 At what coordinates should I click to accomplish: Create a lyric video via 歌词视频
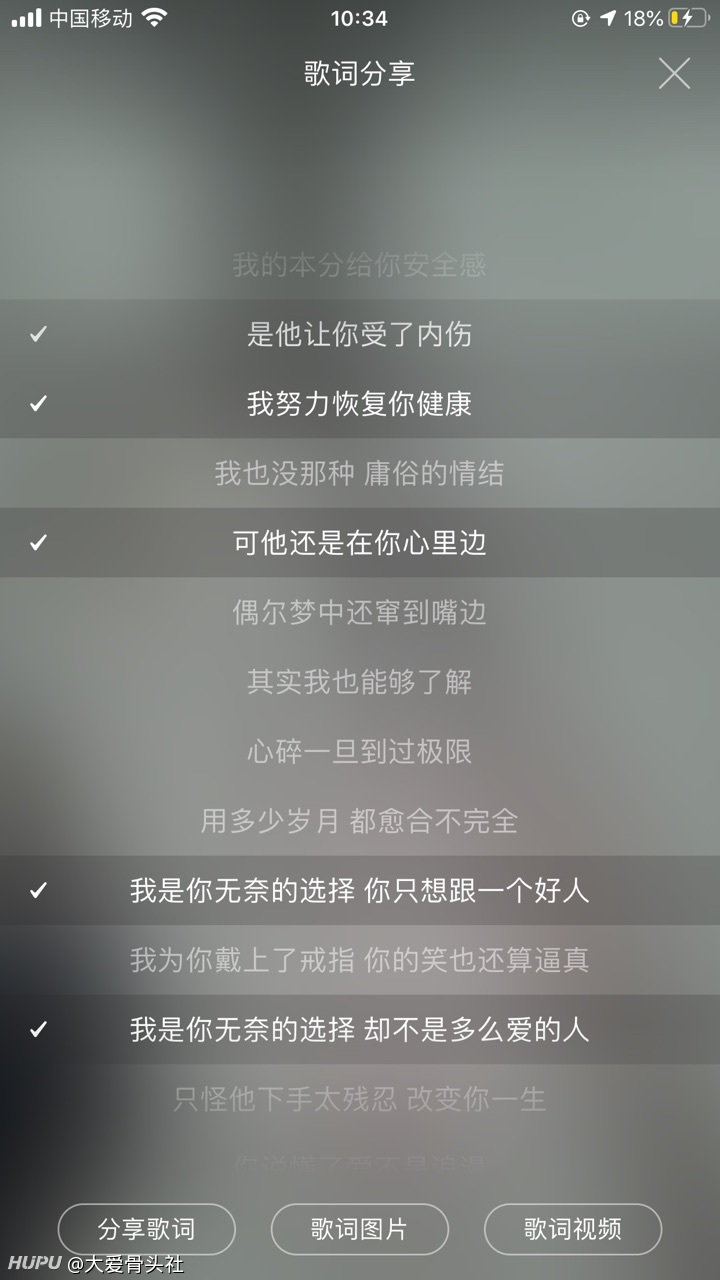(573, 1229)
